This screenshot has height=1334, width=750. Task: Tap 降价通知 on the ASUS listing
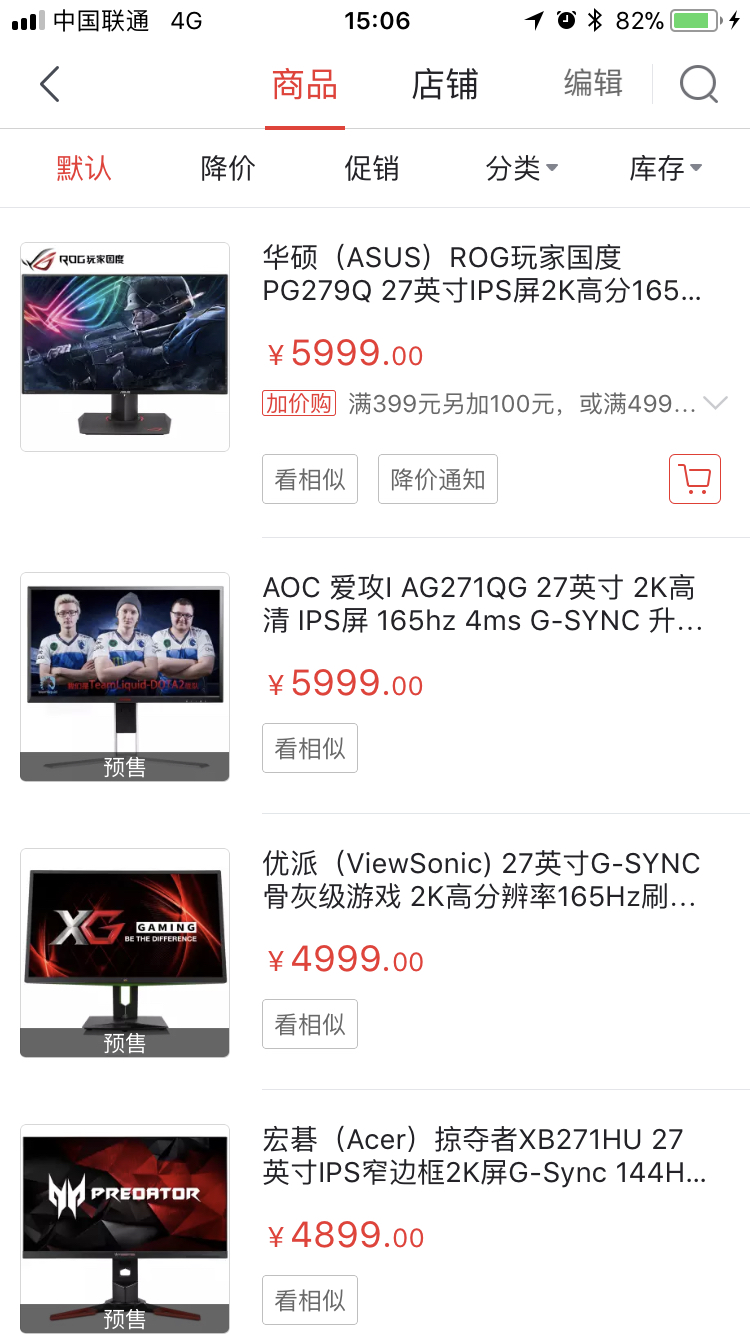tap(437, 479)
